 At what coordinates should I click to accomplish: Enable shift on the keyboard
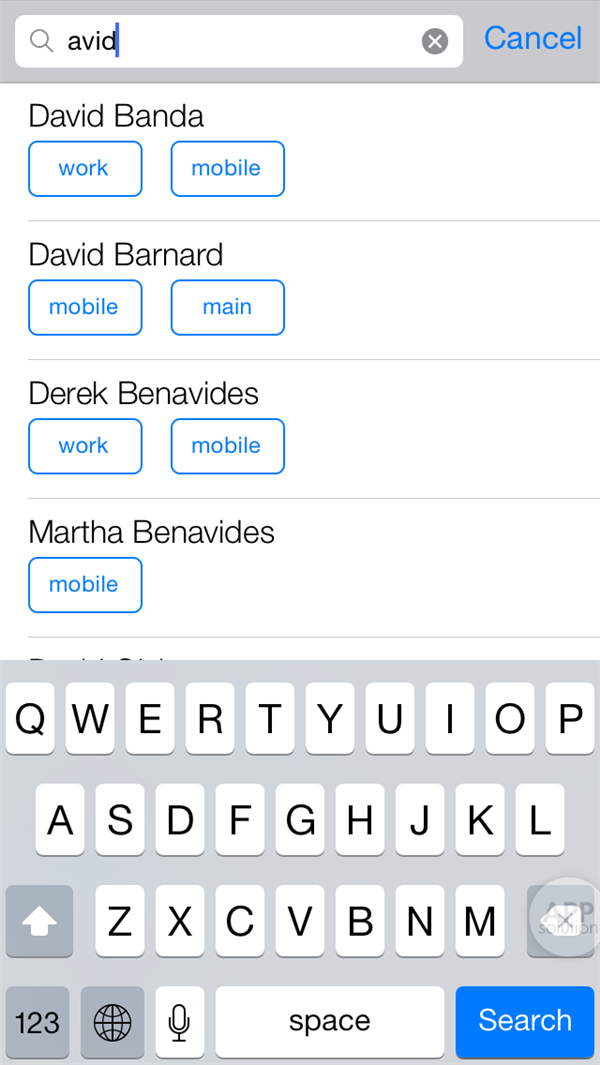pyautogui.click(x=39, y=921)
